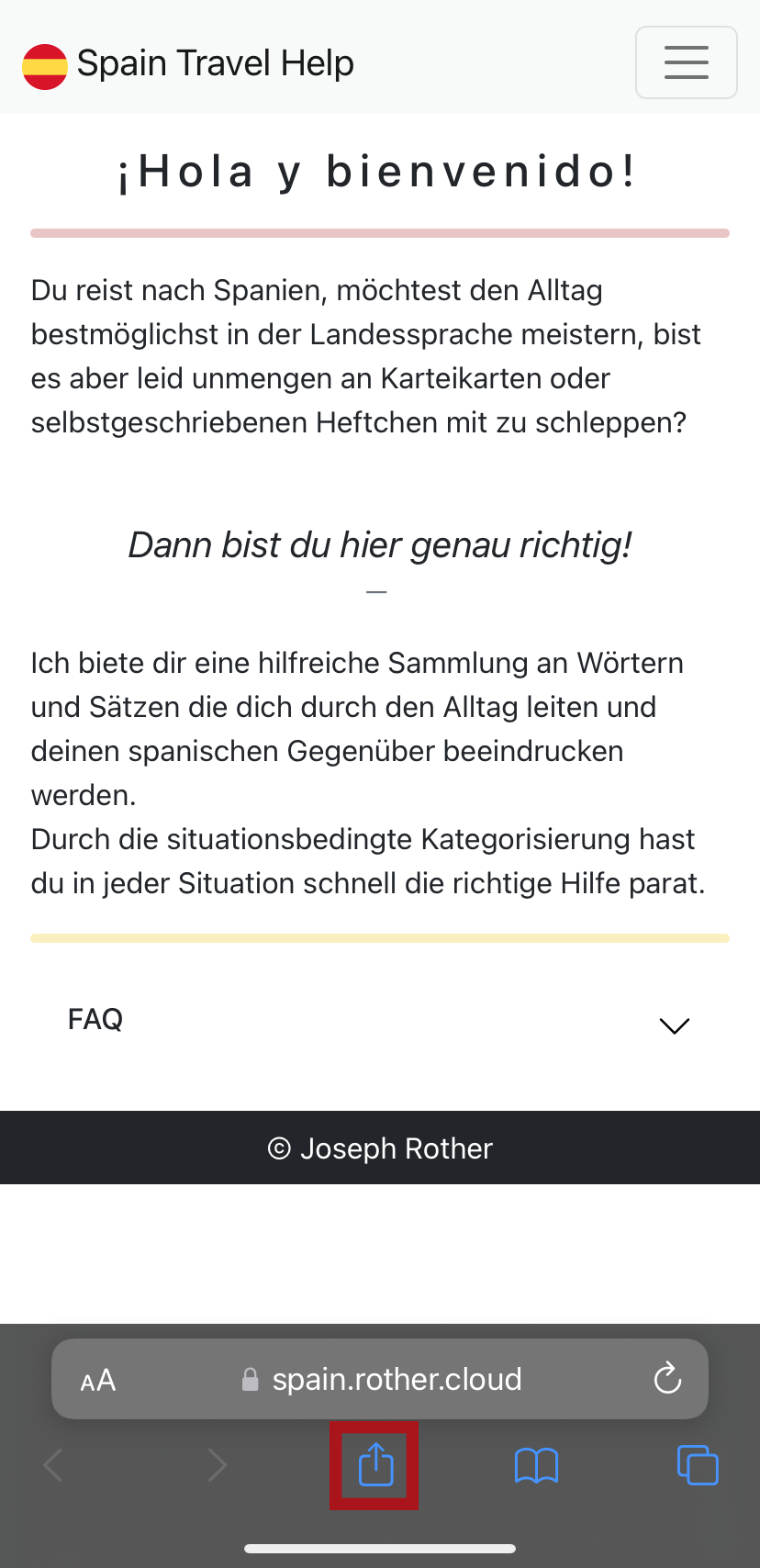Tap the padlock icon in the address bar
The height and width of the screenshot is (1568, 760).
250,1378
